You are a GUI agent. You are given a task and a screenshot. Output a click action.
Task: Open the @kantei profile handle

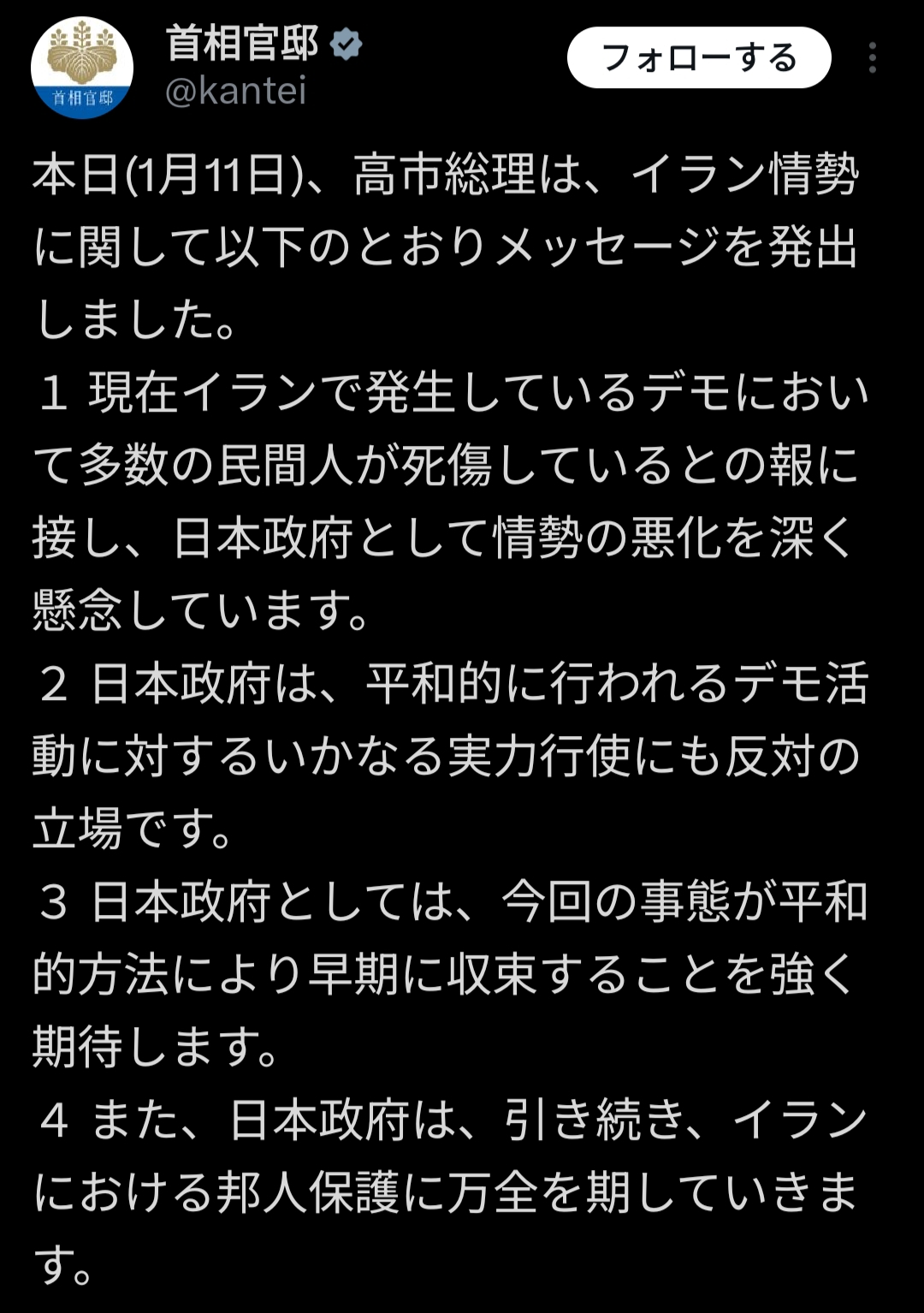coord(235,91)
